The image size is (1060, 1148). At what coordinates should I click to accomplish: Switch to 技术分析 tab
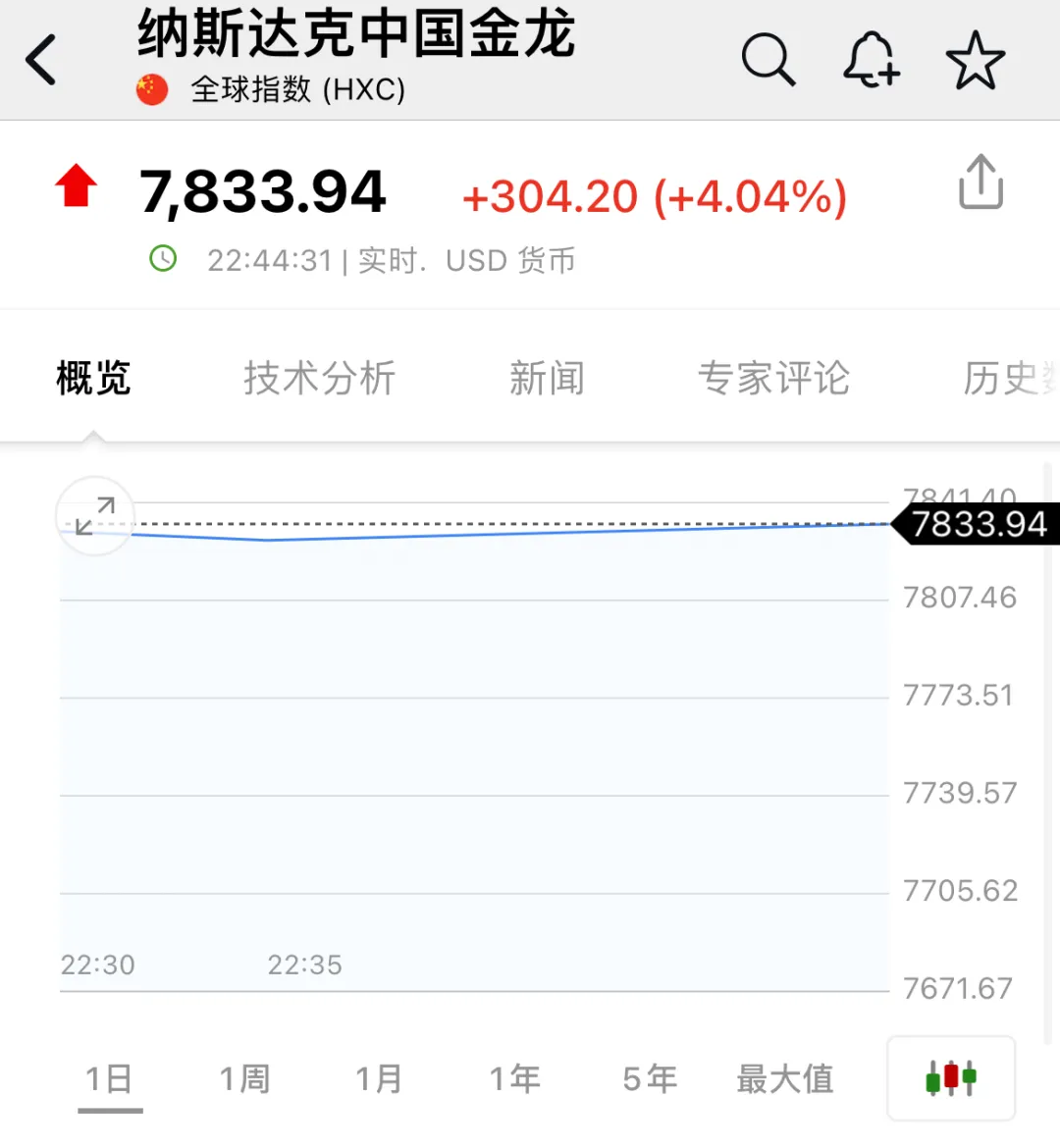[319, 379]
